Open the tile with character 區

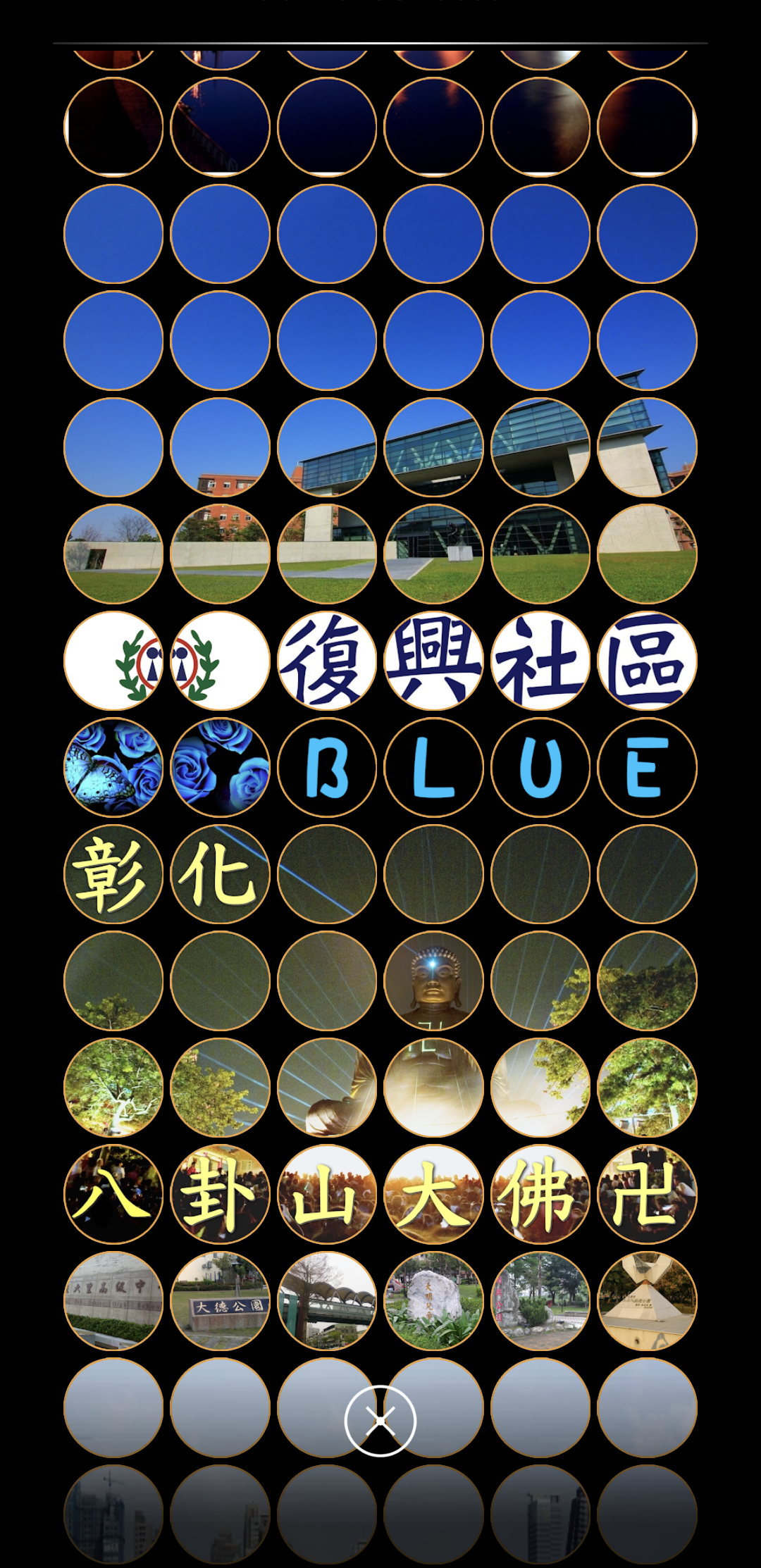(x=647, y=661)
